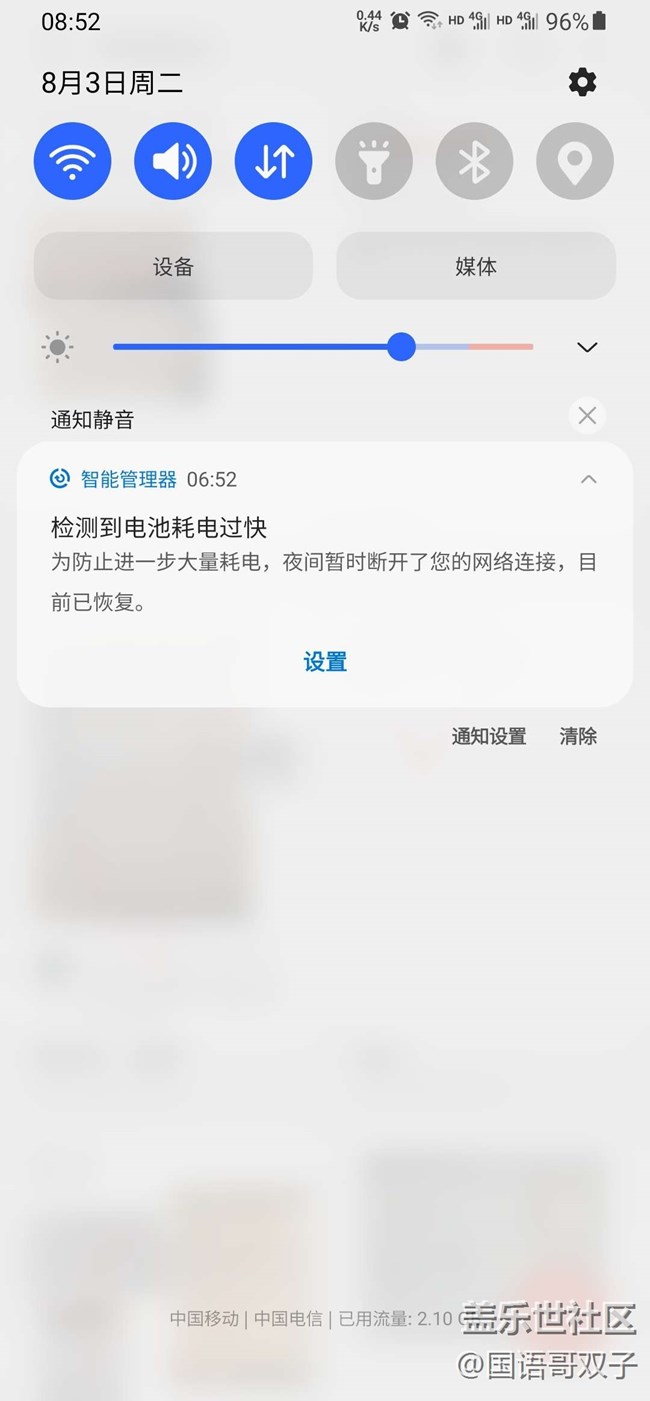Enable location services
Image resolution: width=650 pixels, height=1401 pixels.
[x=574, y=162]
